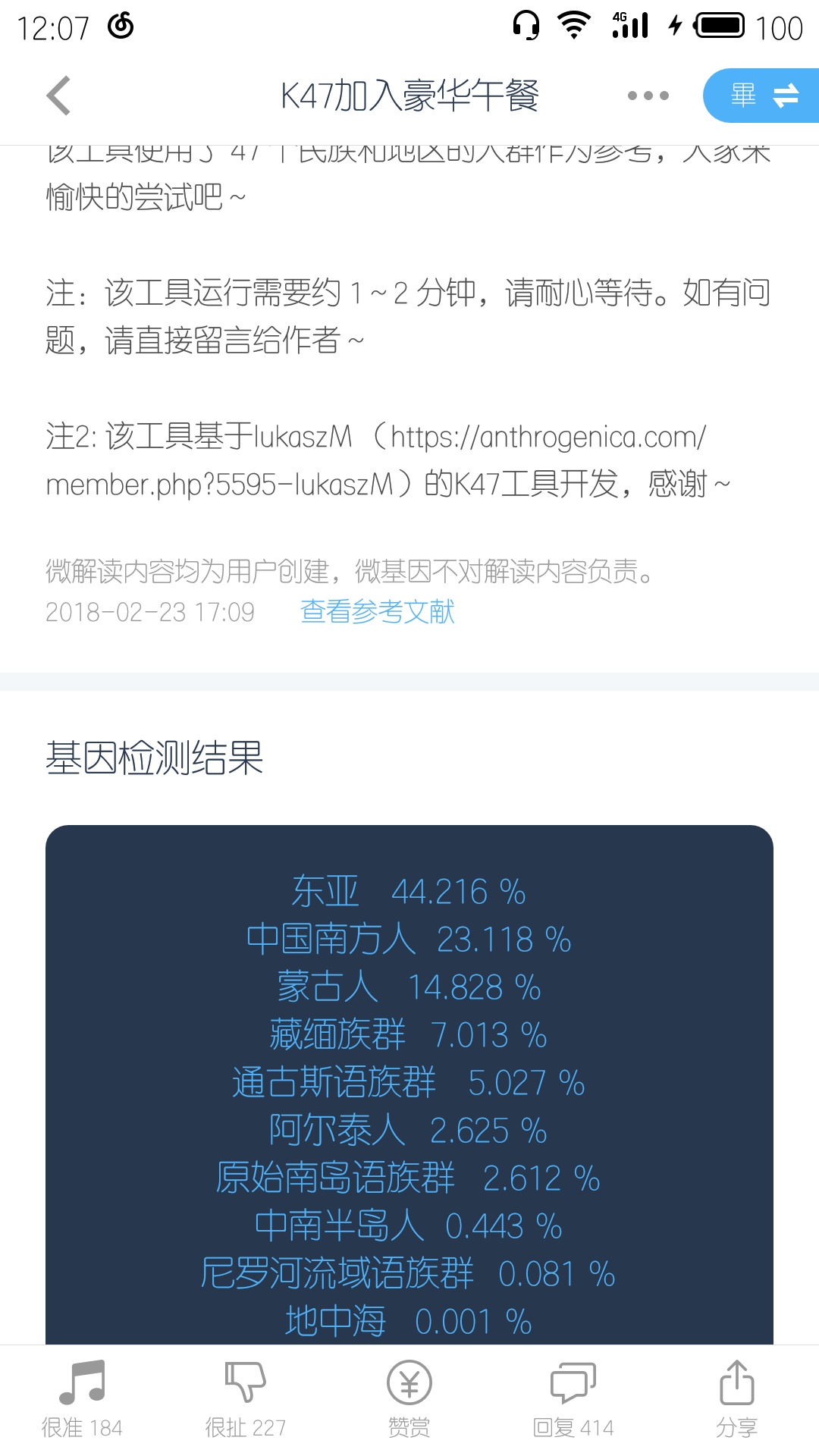Screen dimensions: 819x1456
Task: Vote 很准 on this reading
Action: [x=82, y=1400]
